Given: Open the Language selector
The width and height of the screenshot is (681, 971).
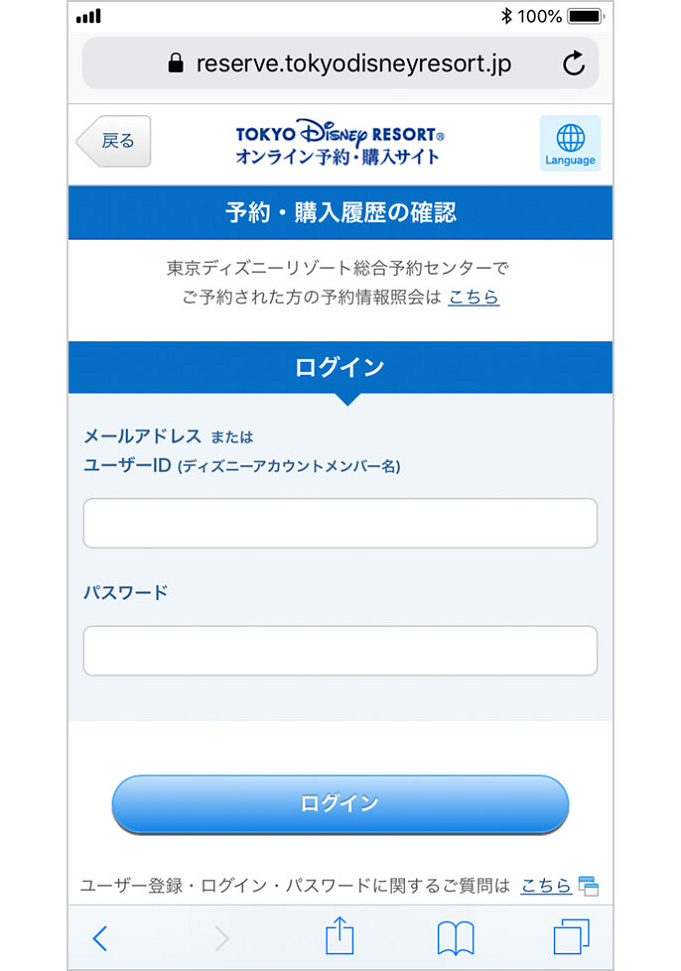Looking at the screenshot, I should pos(570,144).
